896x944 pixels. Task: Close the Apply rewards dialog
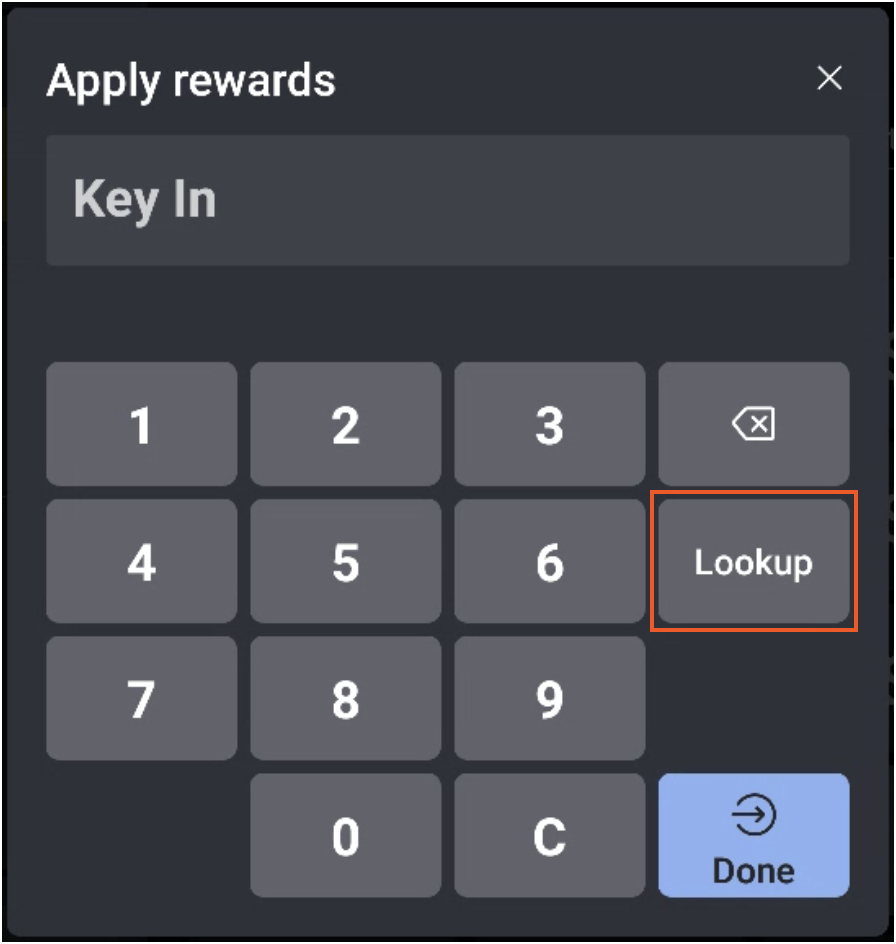829,78
